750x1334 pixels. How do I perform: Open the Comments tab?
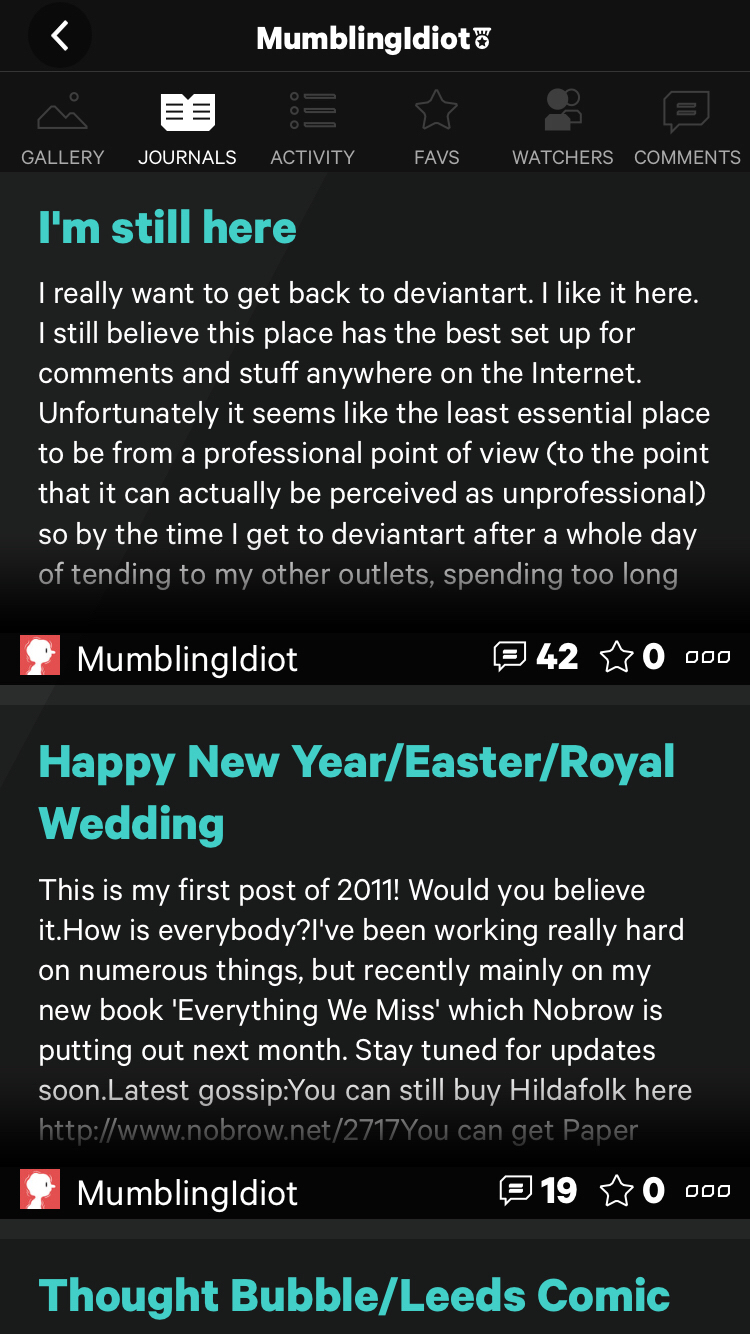click(x=687, y=128)
